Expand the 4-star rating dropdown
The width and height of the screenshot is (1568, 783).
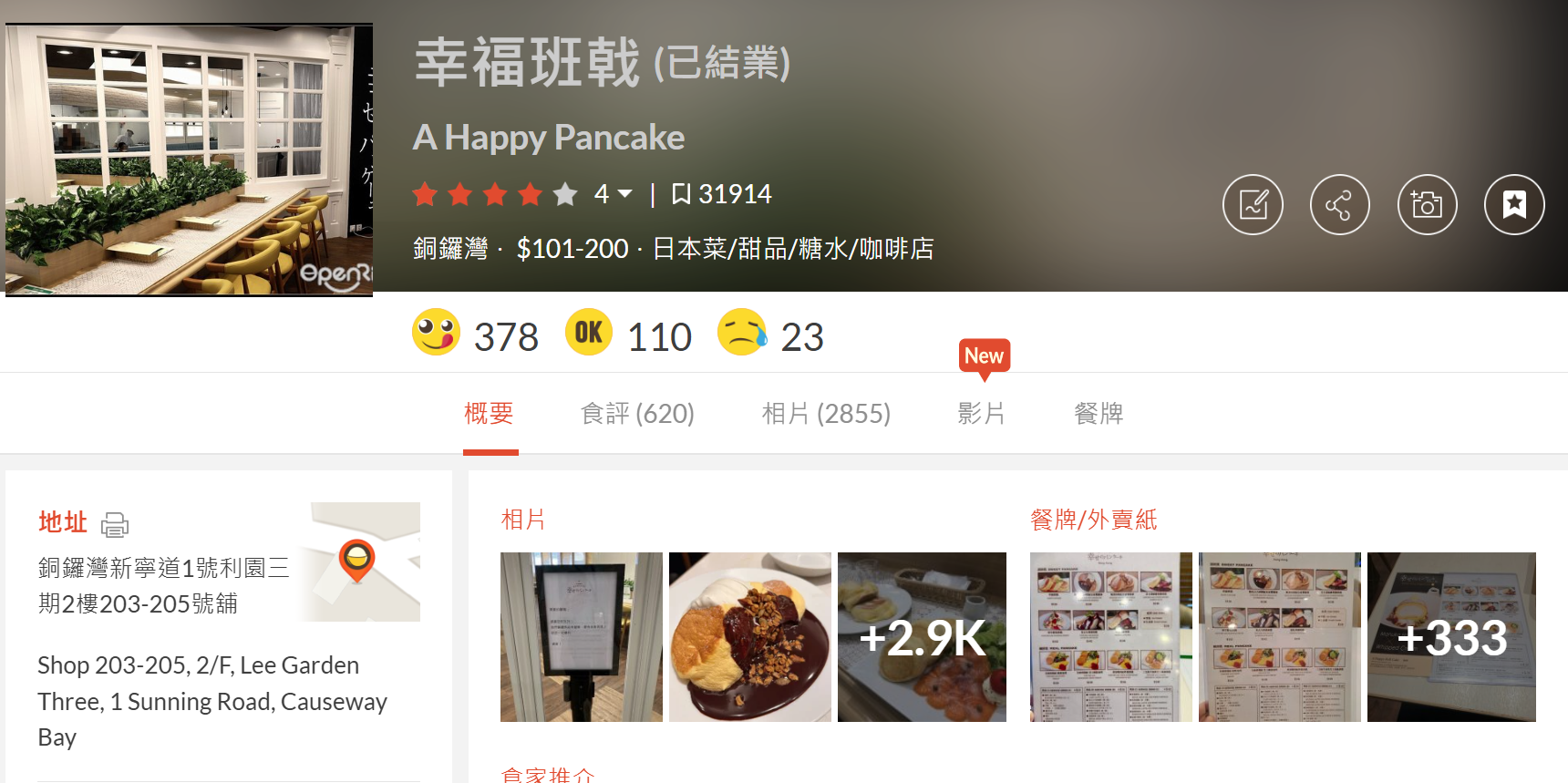click(x=624, y=194)
